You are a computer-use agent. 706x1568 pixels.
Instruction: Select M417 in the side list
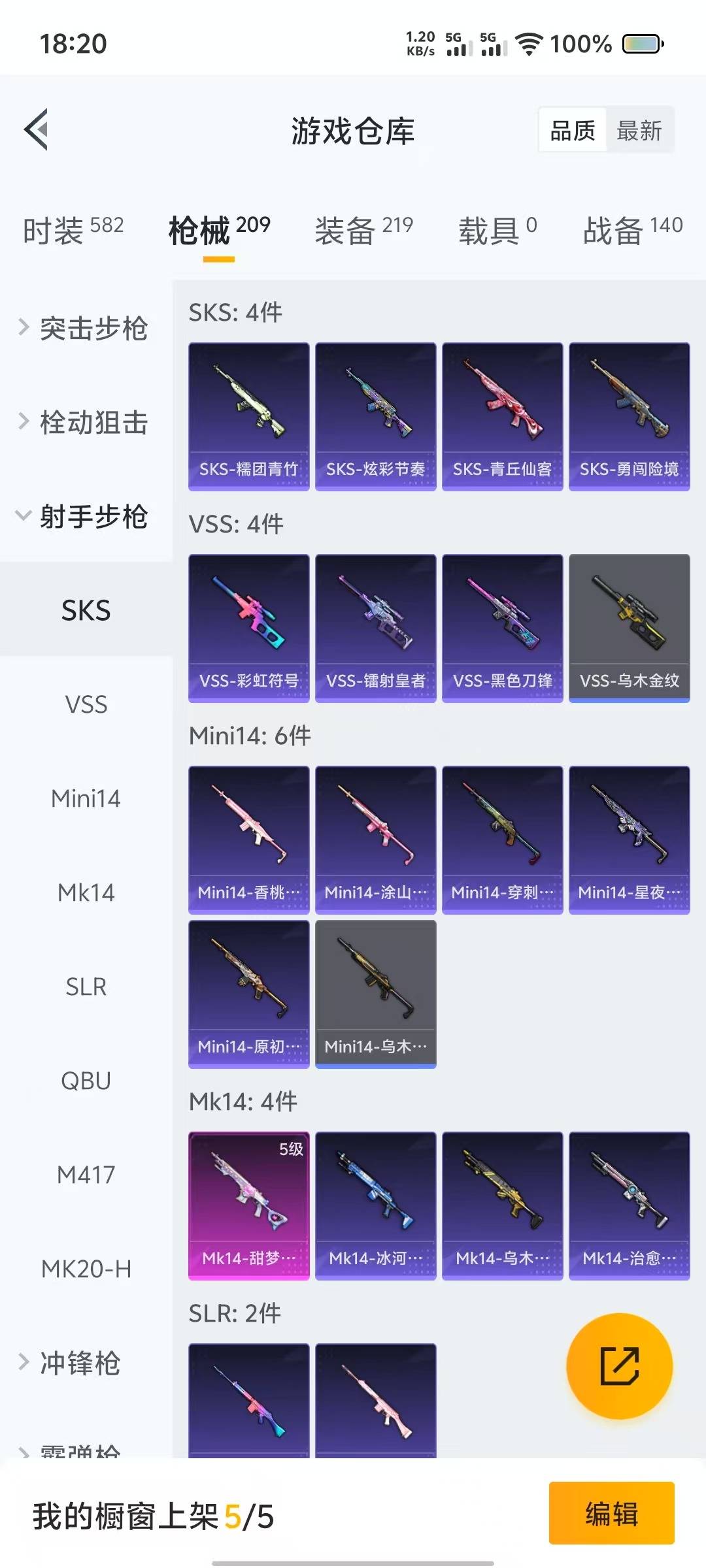tap(86, 1175)
